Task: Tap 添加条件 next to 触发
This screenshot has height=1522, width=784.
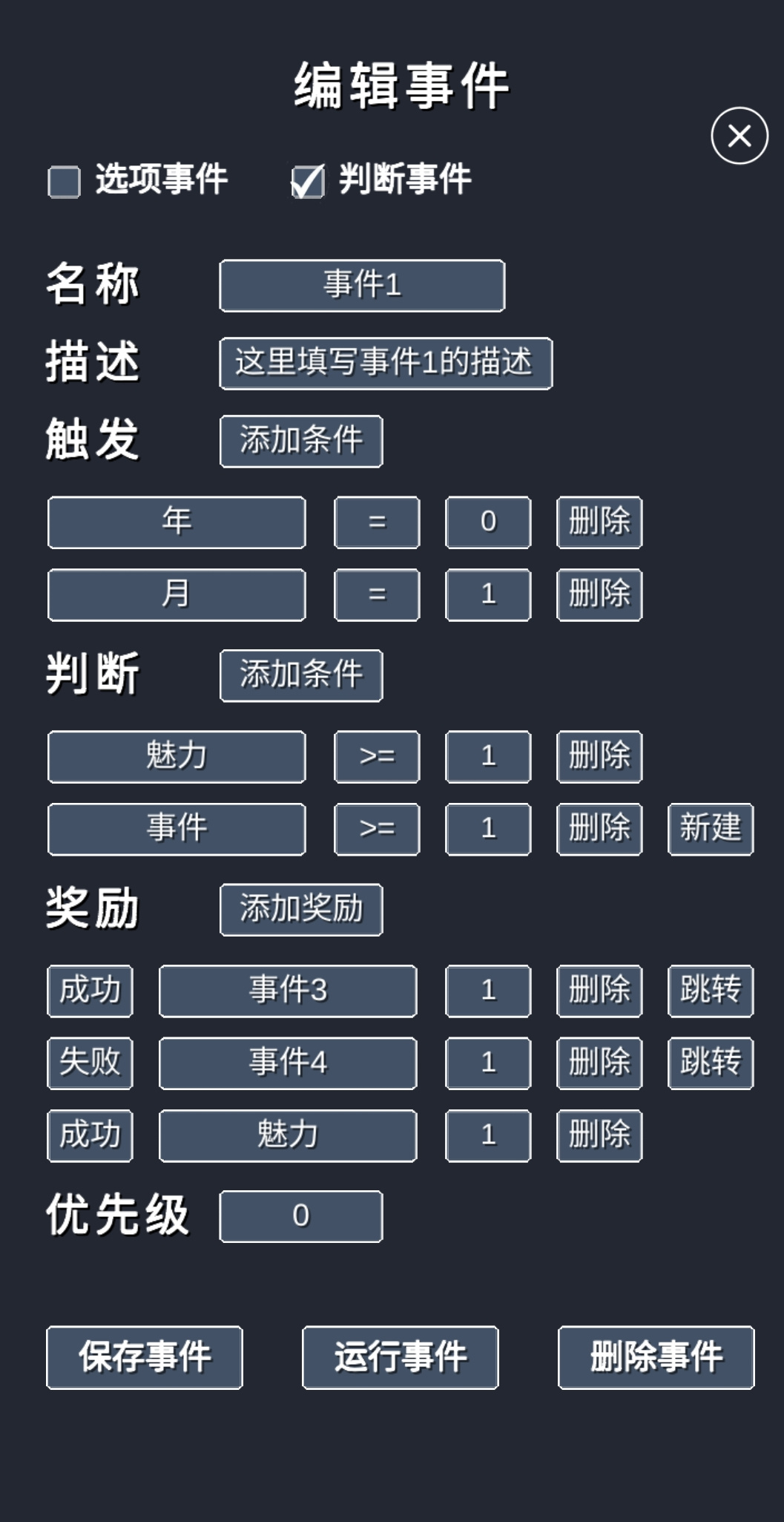Action: (301, 441)
